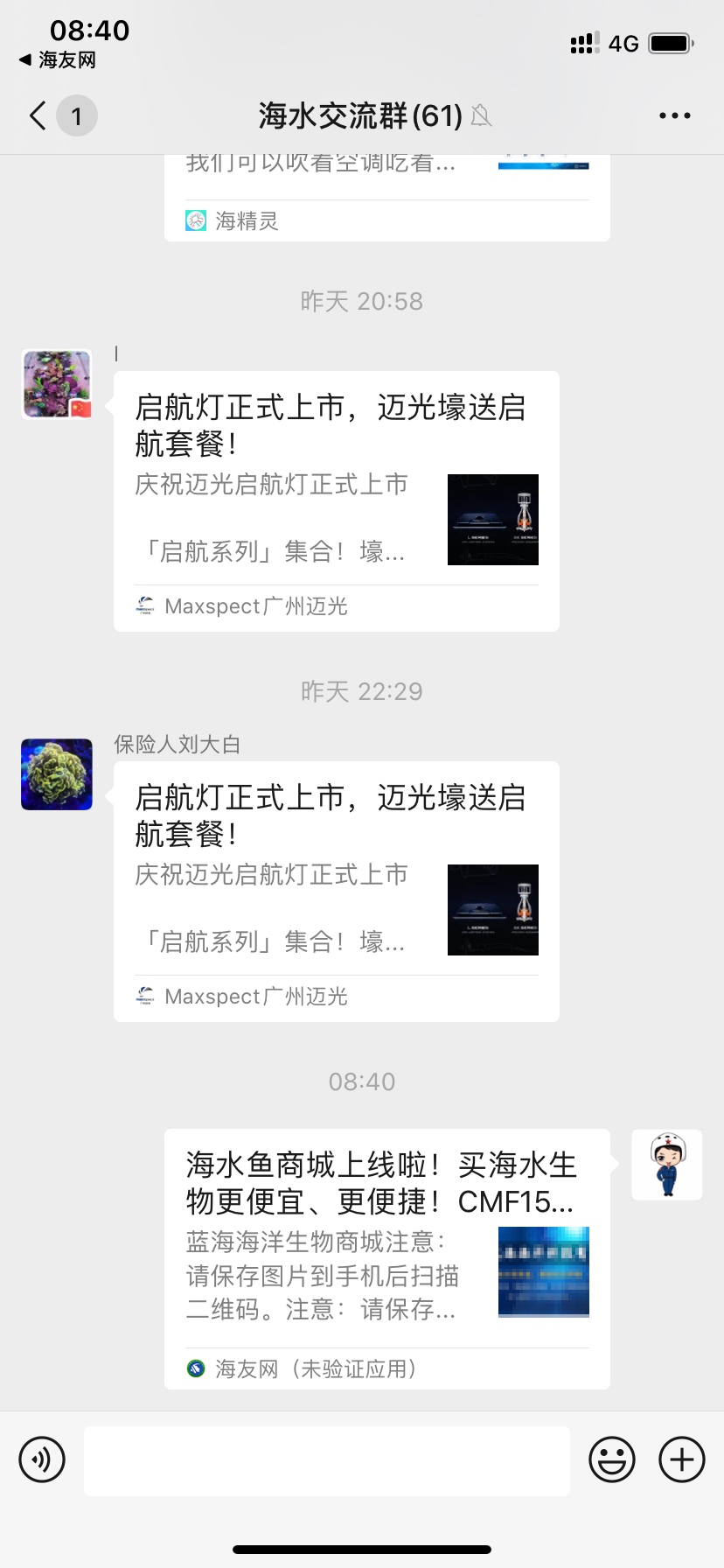
Task: Open 保险人刘大白's shared Maxspect article
Action: tap(336, 890)
